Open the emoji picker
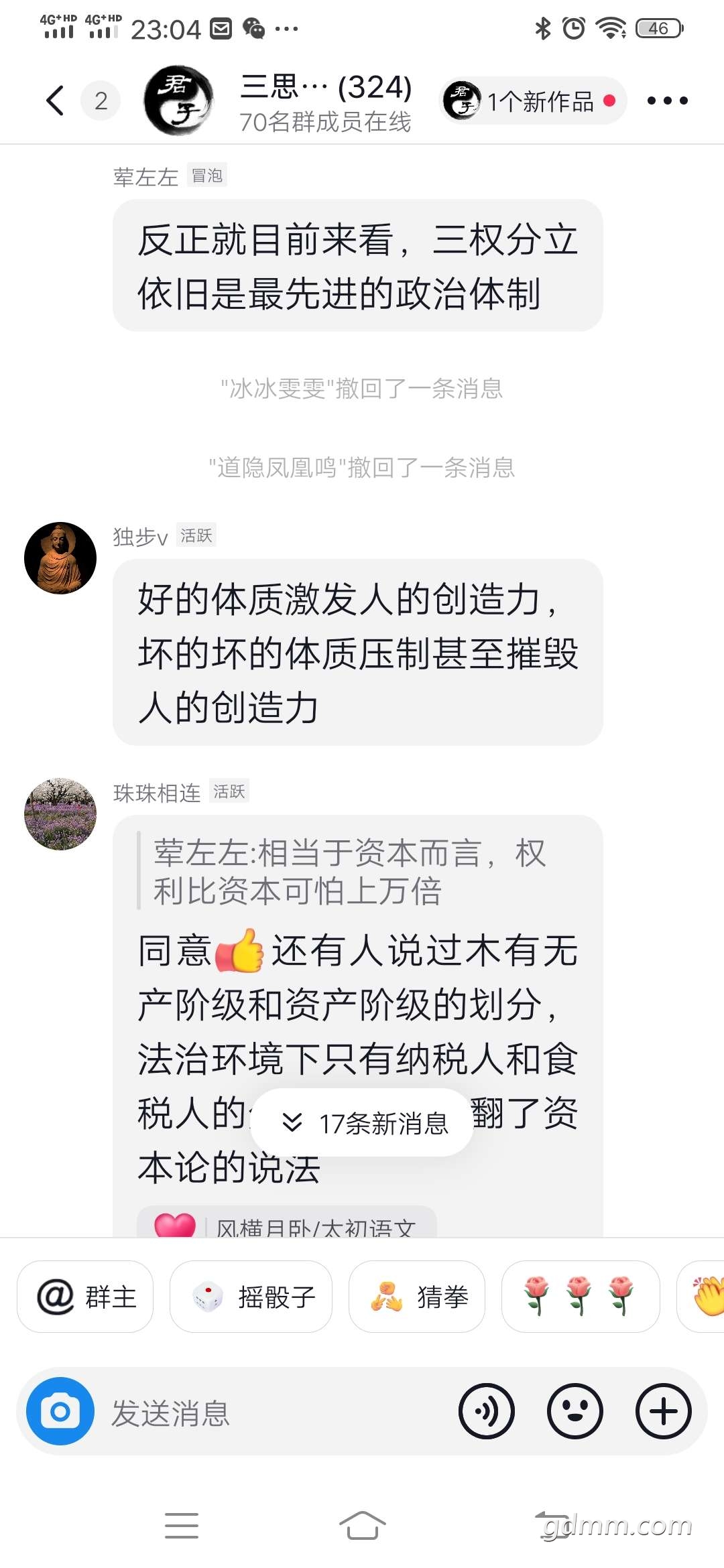The width and height of the screenshot is (724, 1568). coord(575,1411)
